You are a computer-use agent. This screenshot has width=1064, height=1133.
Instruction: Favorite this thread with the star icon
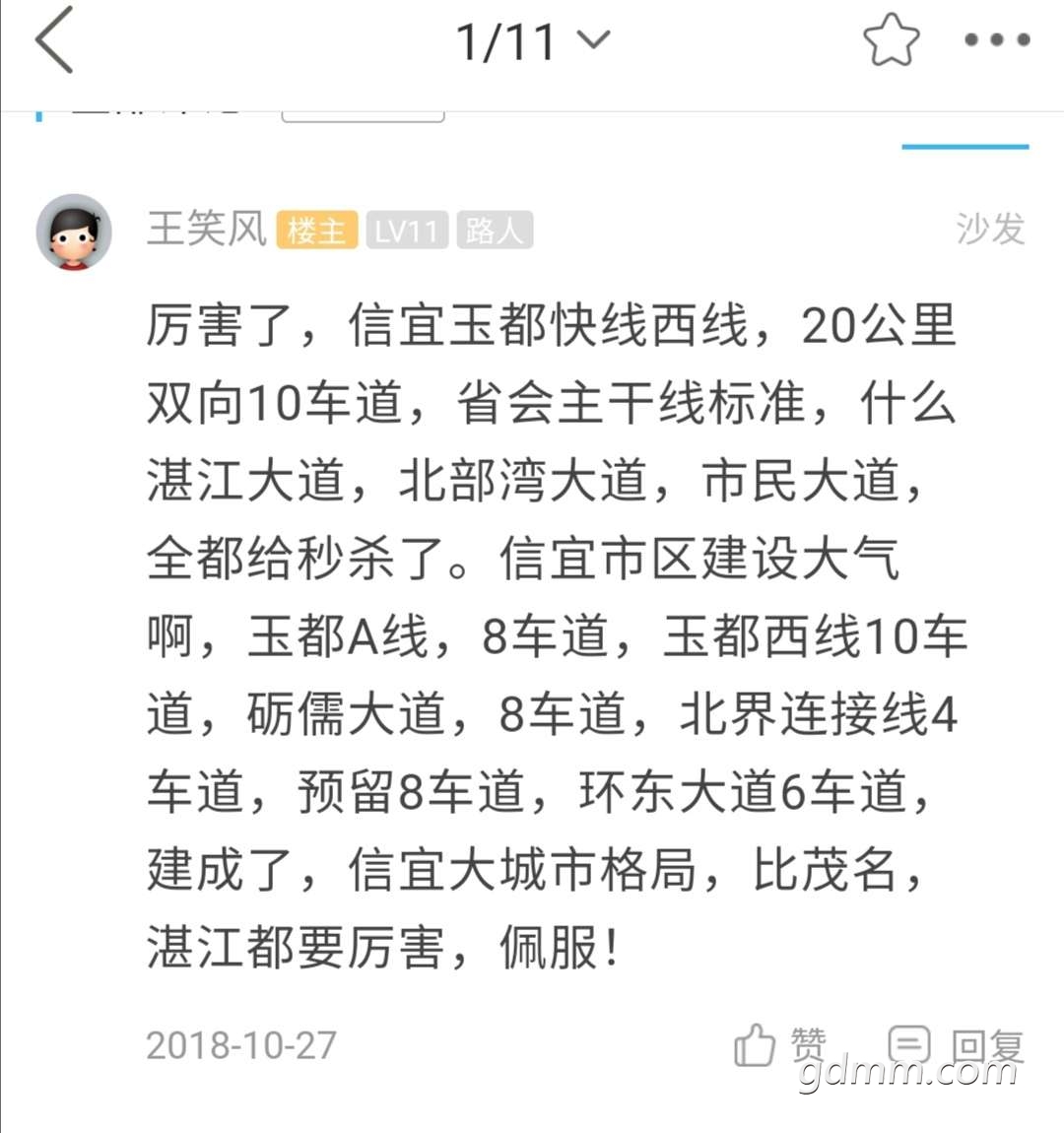pos(891,40)
